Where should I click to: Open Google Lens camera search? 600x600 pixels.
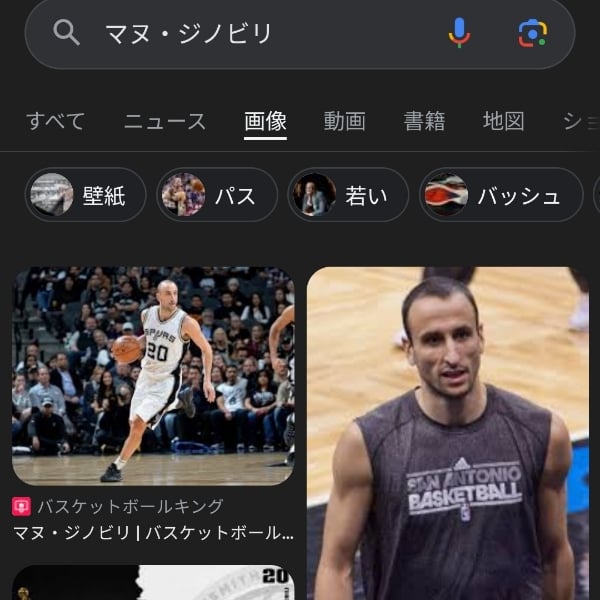[x=532, y=34]
